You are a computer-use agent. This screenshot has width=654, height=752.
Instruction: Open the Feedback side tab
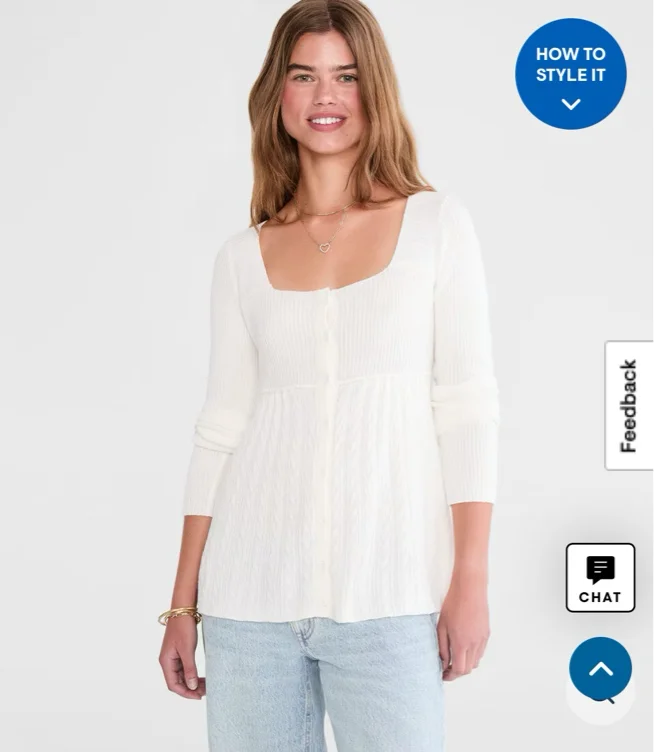[629, 406]
